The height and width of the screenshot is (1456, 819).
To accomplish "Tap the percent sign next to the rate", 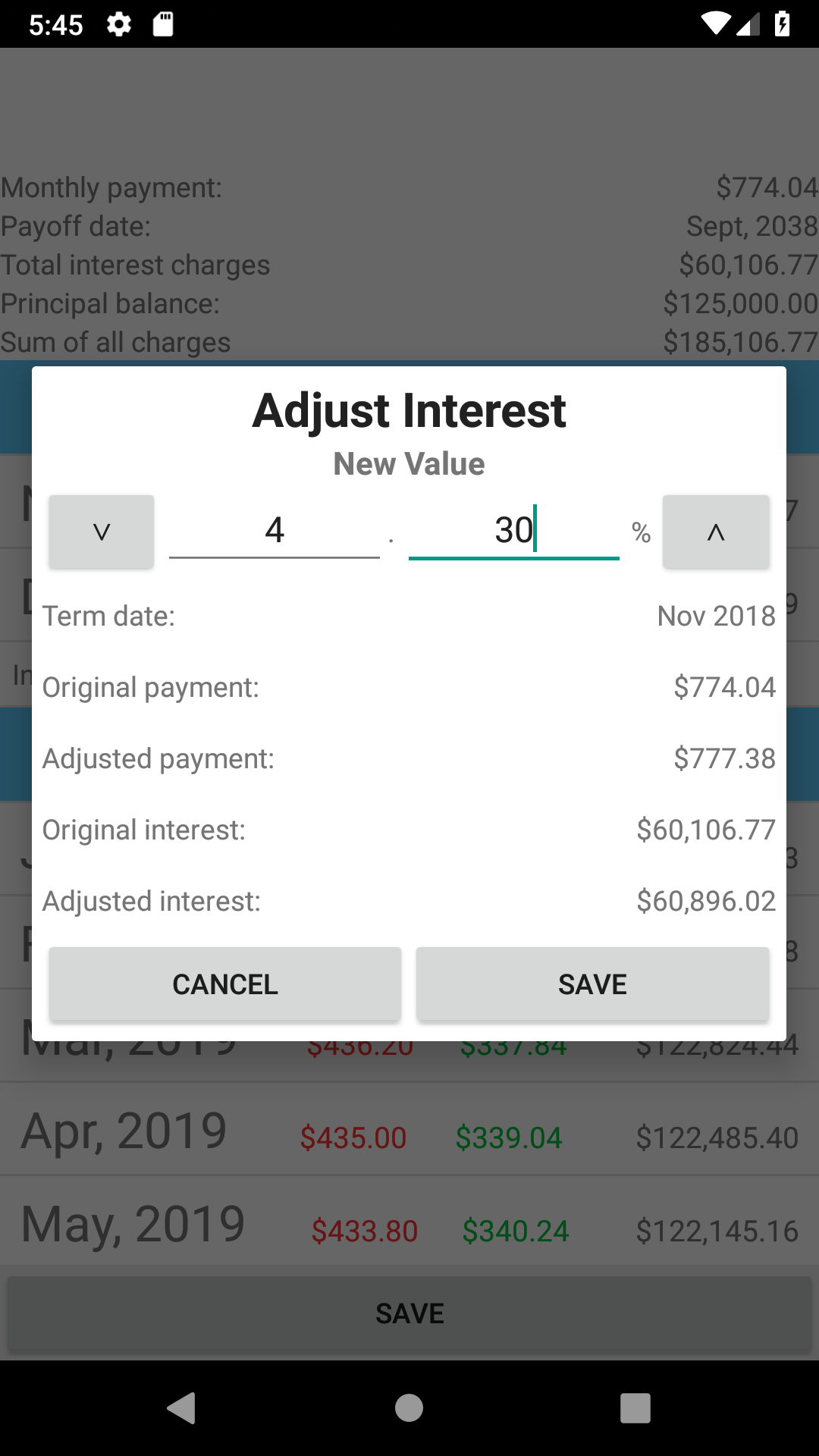I will [x=642, y=535].
